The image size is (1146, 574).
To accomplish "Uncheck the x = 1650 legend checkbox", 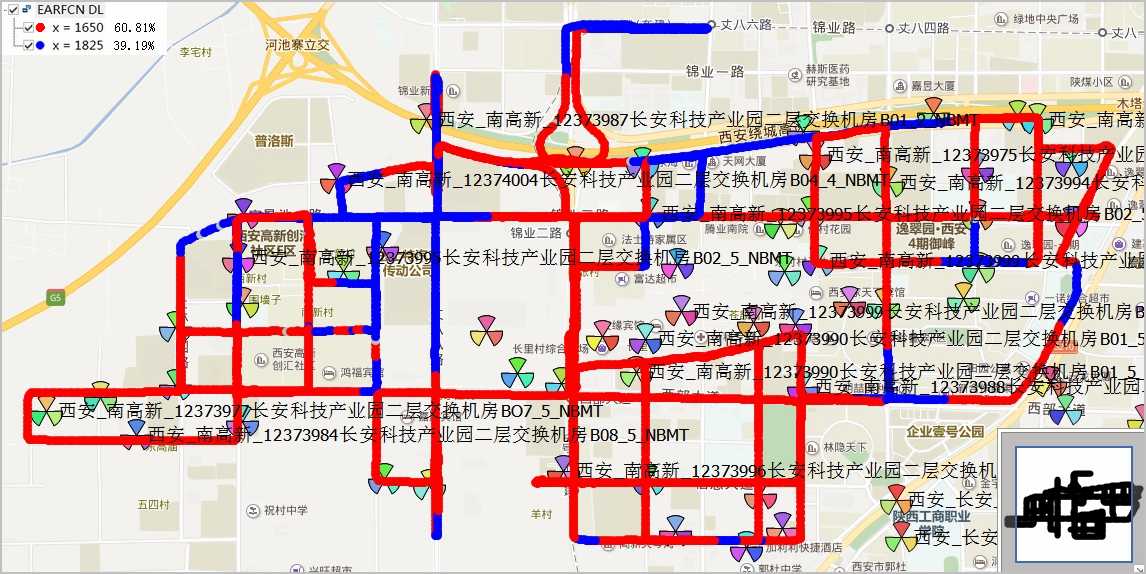I will pos(28,27).
